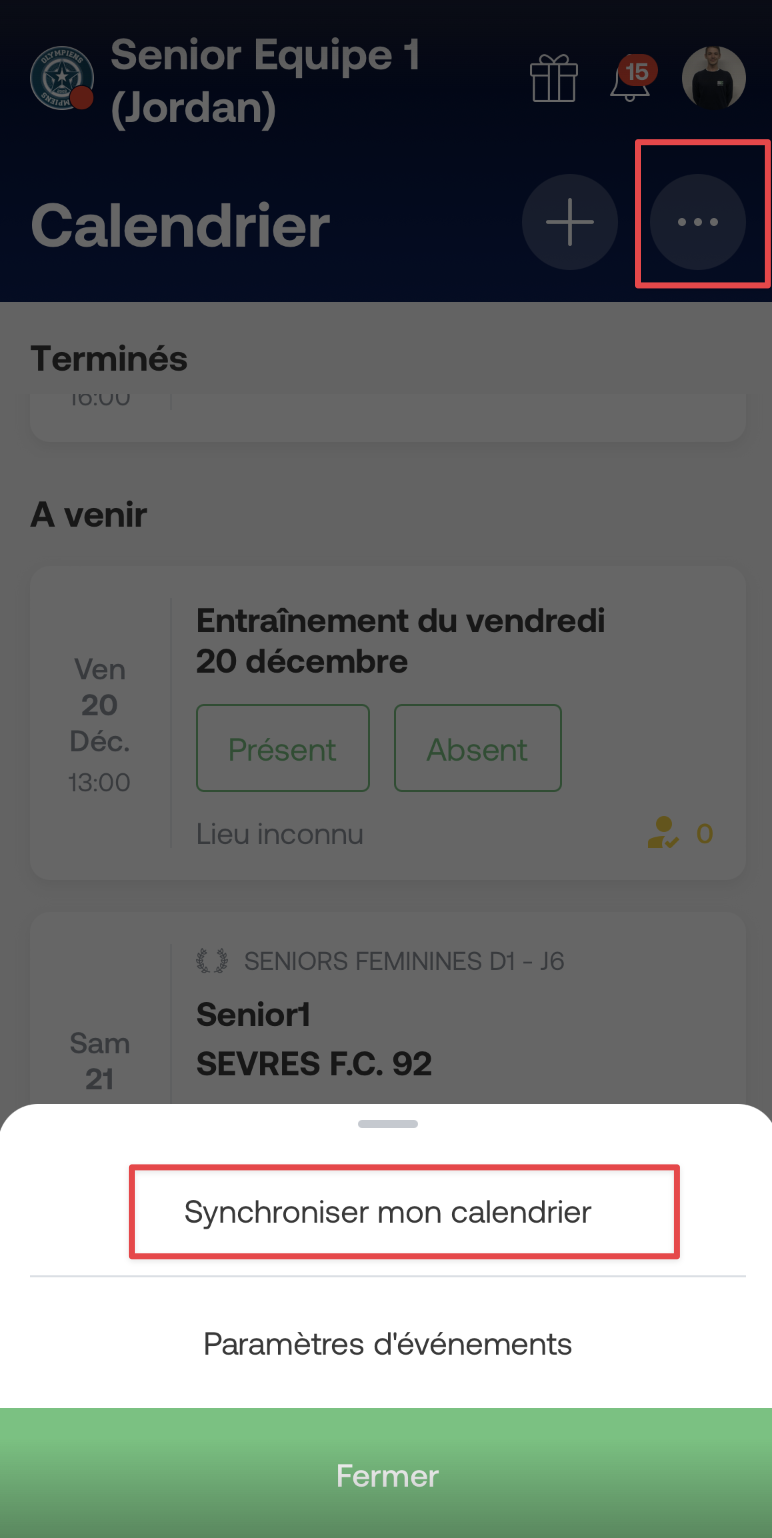This screenshot has width=772, height=1538.
Task: Open Paramètres d'événements
Action: pos(388,1343)
